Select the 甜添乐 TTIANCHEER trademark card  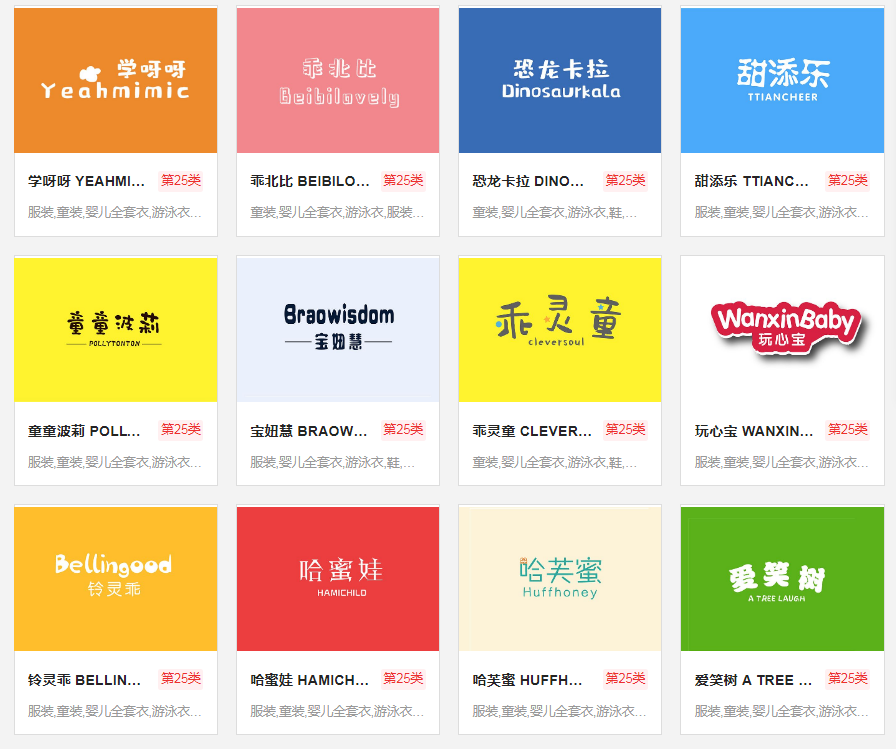tap(782, 82)
